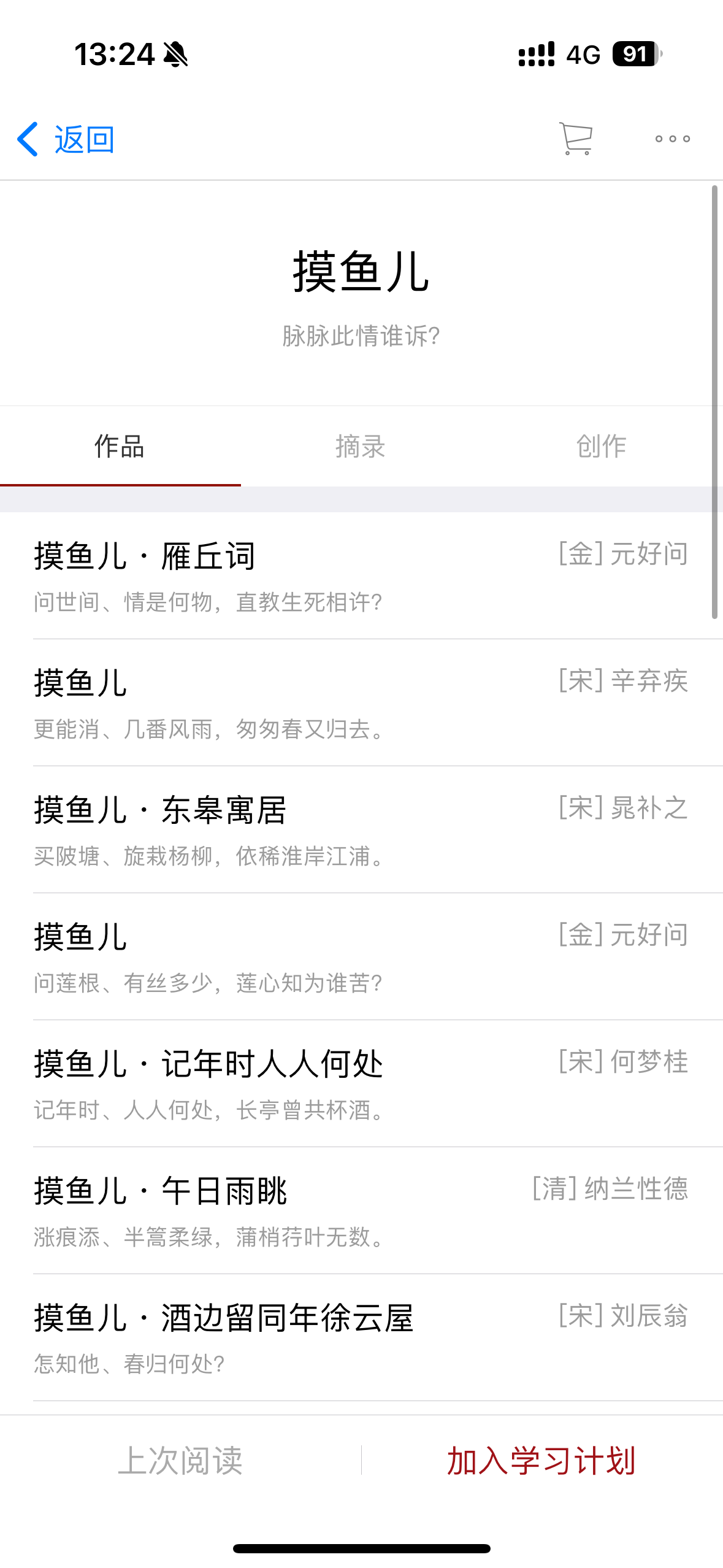This screenshot has height=1568, width=723.
Task: Open 摸鱼儿·东皋寓居 by 晁补之
Action: click(x=361, y=829)
